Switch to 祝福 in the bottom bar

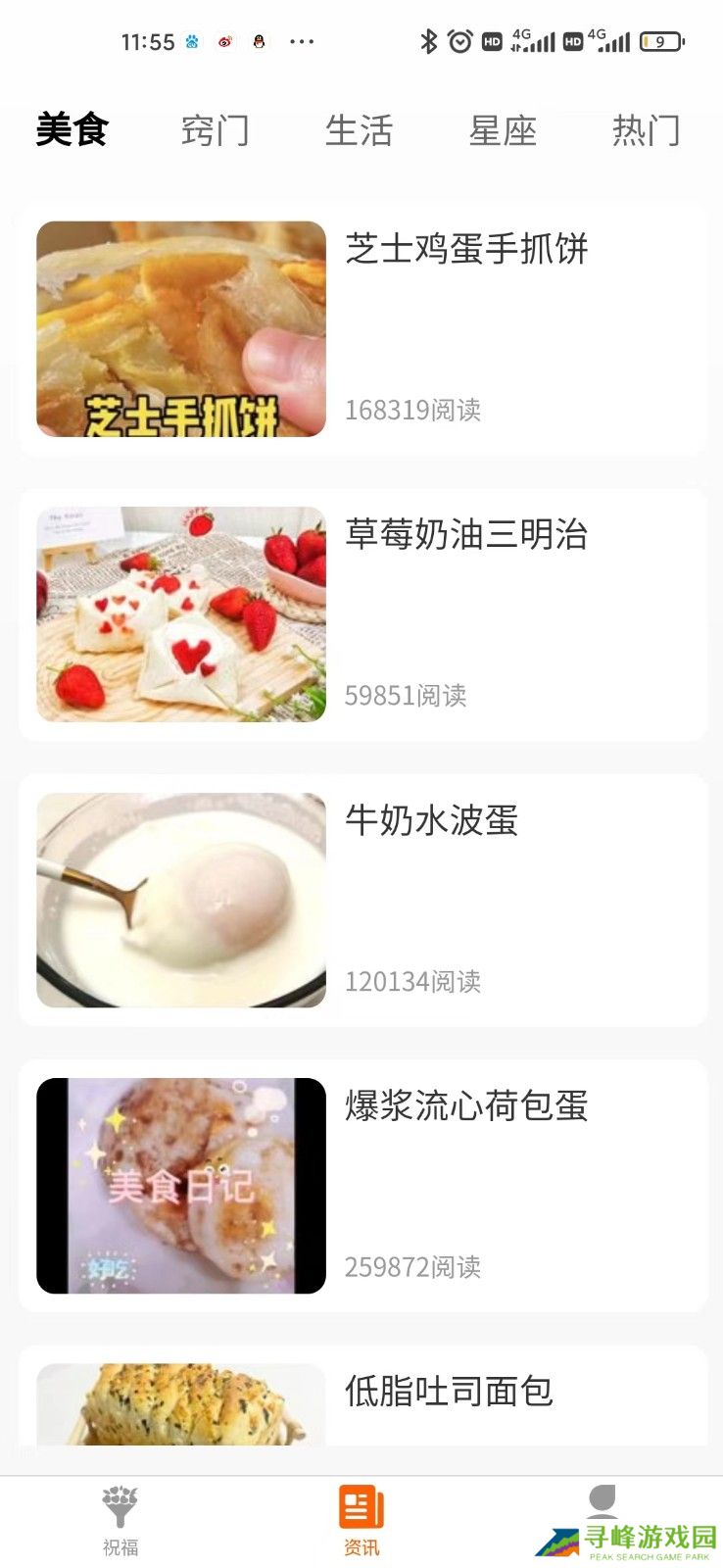(120, 1520)
